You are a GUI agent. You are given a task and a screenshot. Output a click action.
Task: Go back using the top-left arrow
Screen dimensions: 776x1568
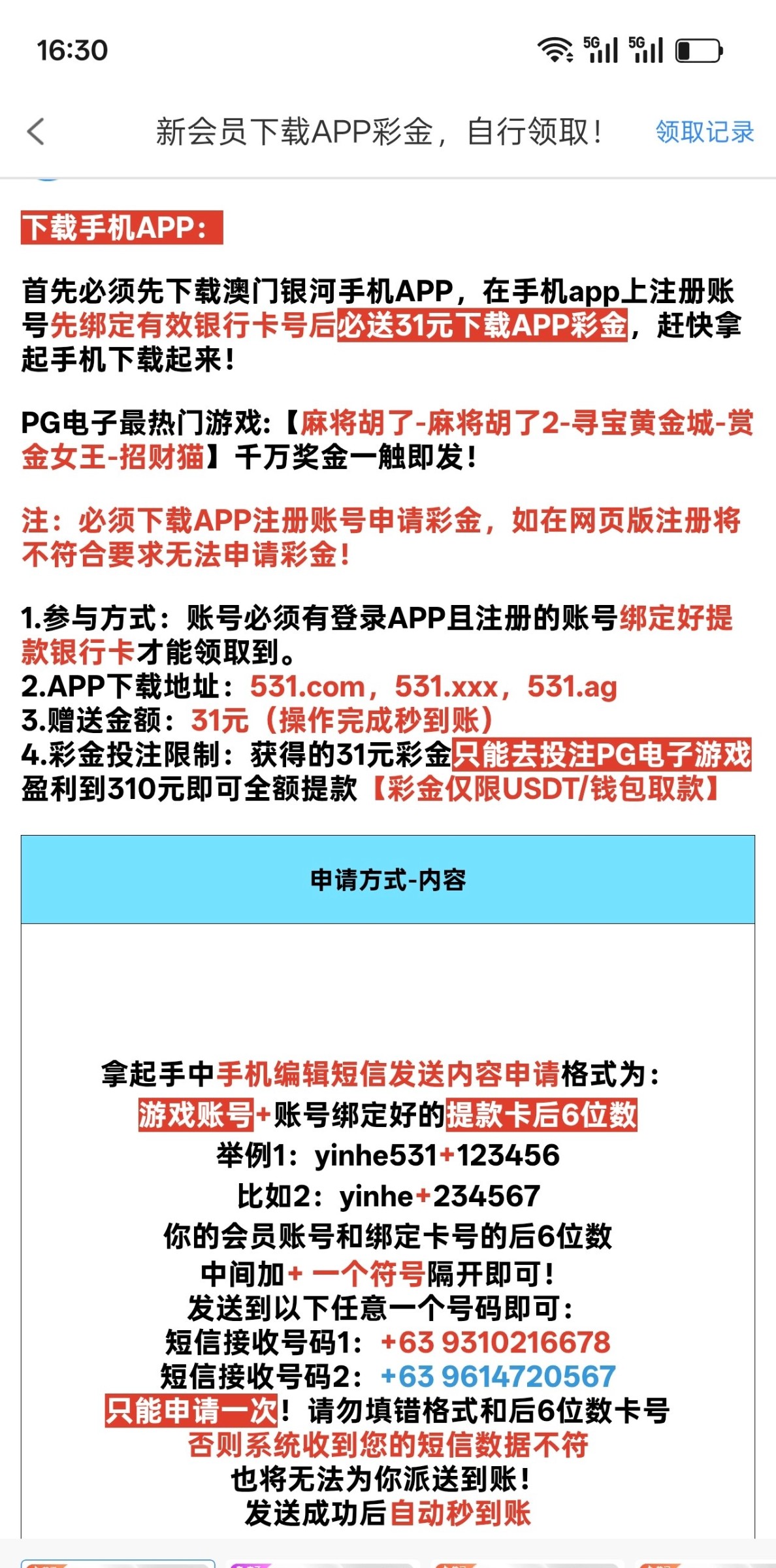click(x=37, y=131)
